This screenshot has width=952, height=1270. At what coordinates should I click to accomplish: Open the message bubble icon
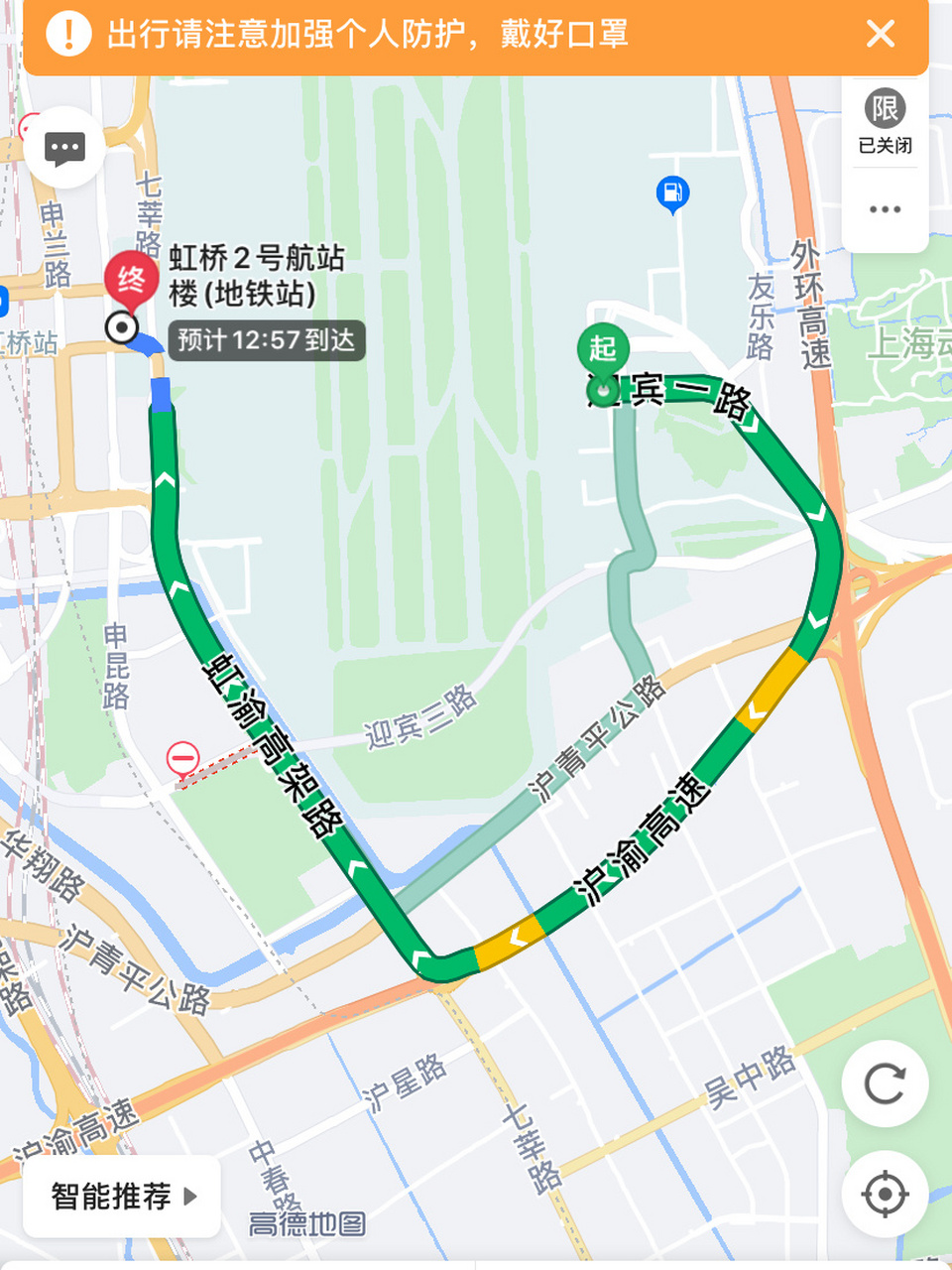pos(64,149)
